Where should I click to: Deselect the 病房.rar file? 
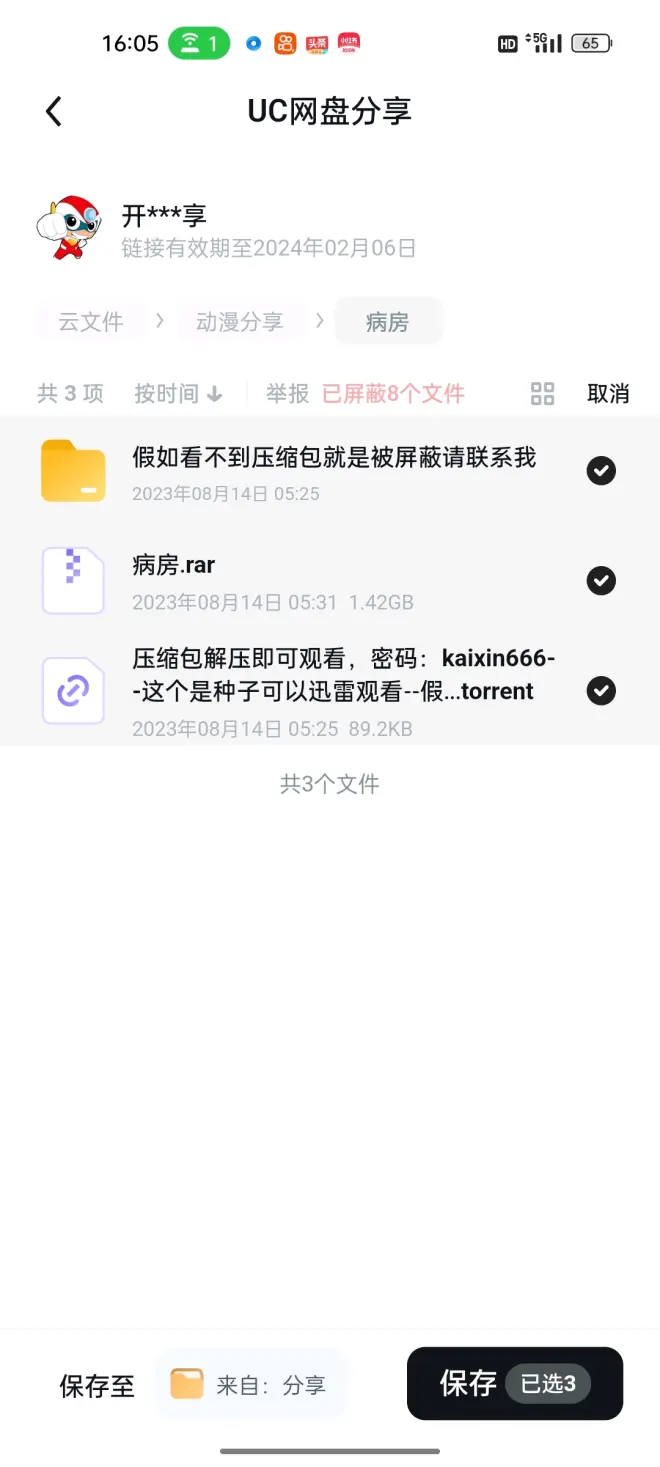point(601,580)
